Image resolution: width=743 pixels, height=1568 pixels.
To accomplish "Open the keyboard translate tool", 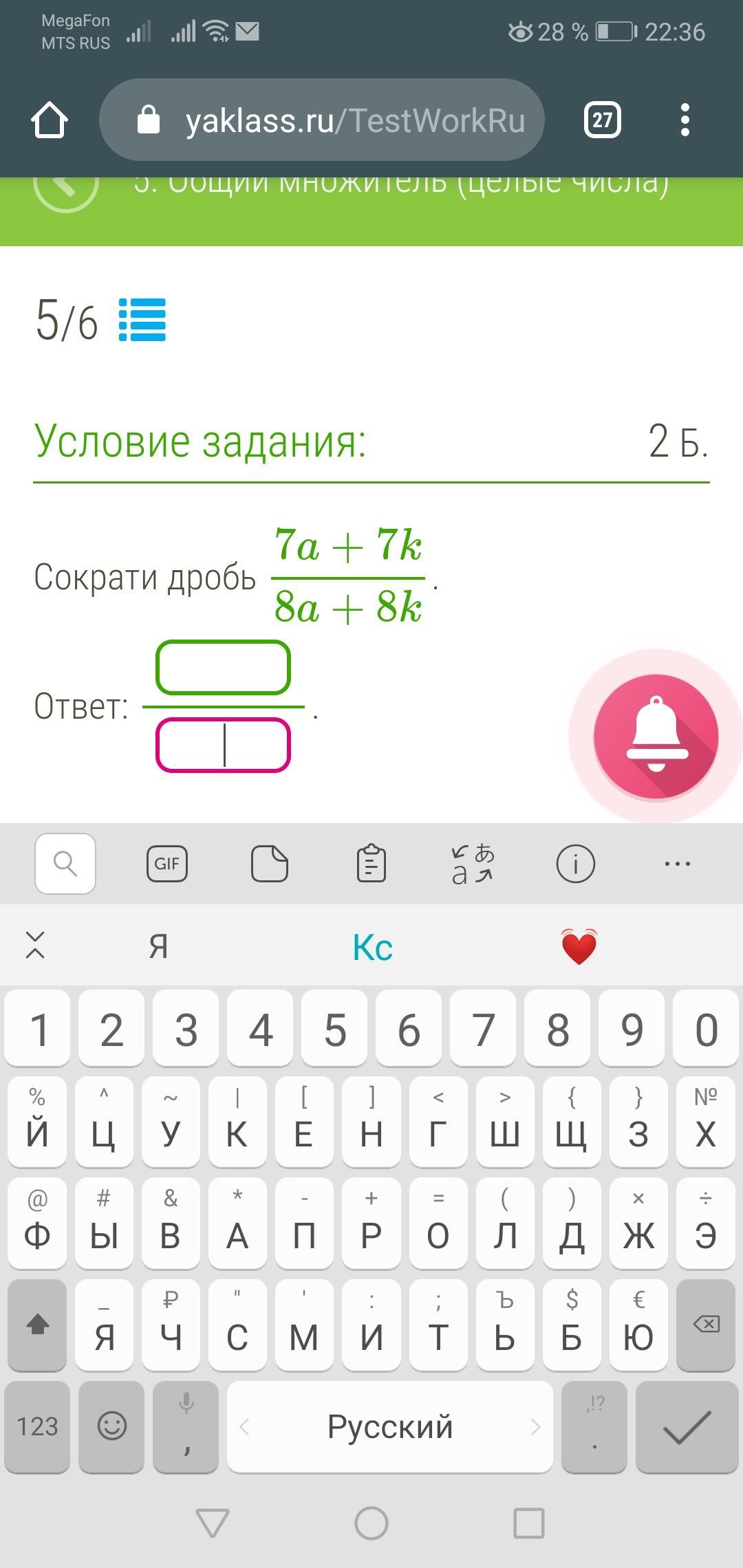I will pos(473,863).
